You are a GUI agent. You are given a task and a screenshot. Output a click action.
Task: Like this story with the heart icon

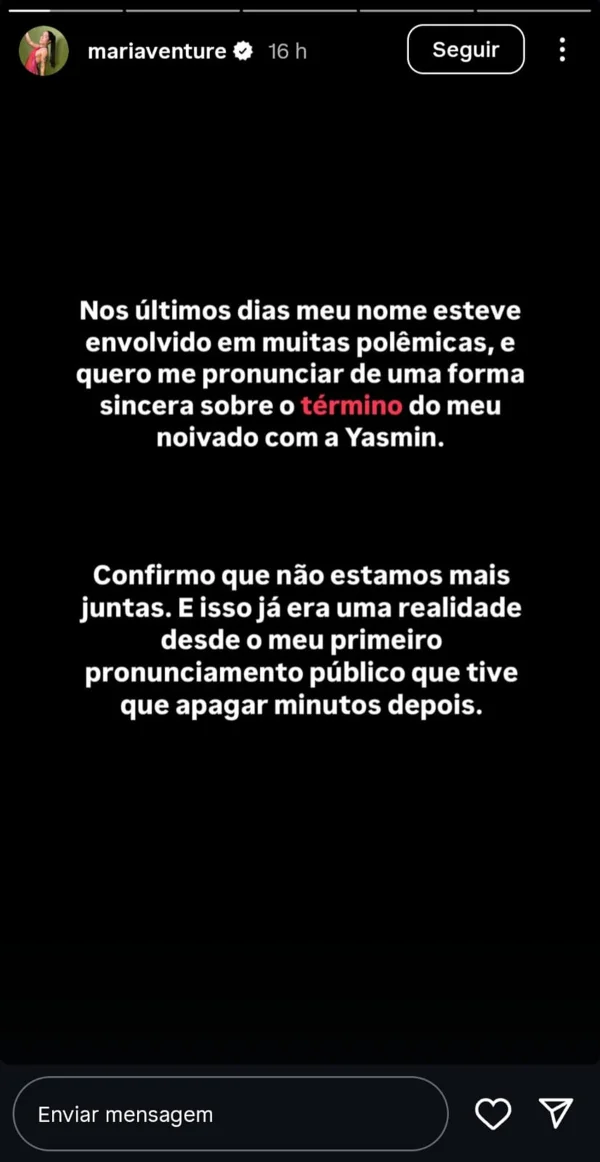[x=493, y=1113]
